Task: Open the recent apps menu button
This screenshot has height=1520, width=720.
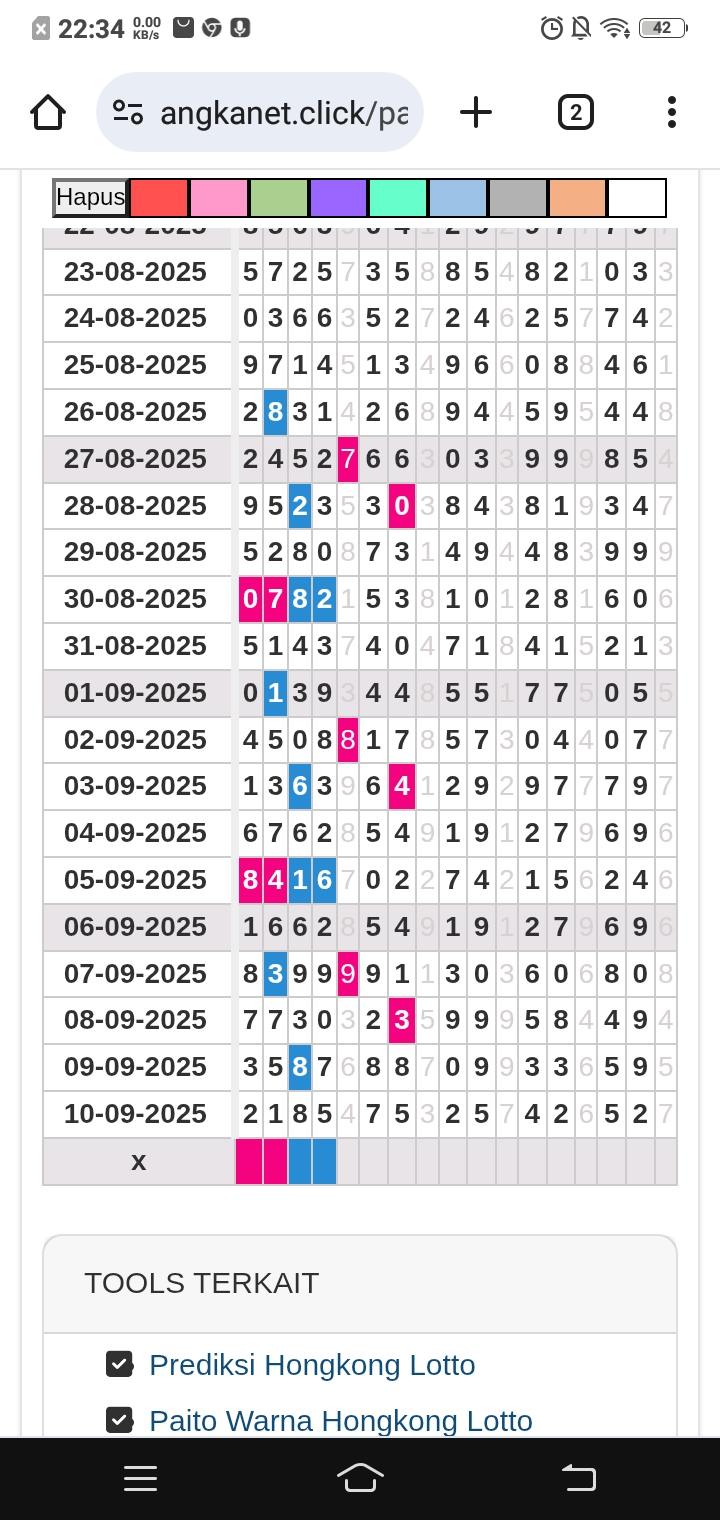Action: (x=140, y=1478)
